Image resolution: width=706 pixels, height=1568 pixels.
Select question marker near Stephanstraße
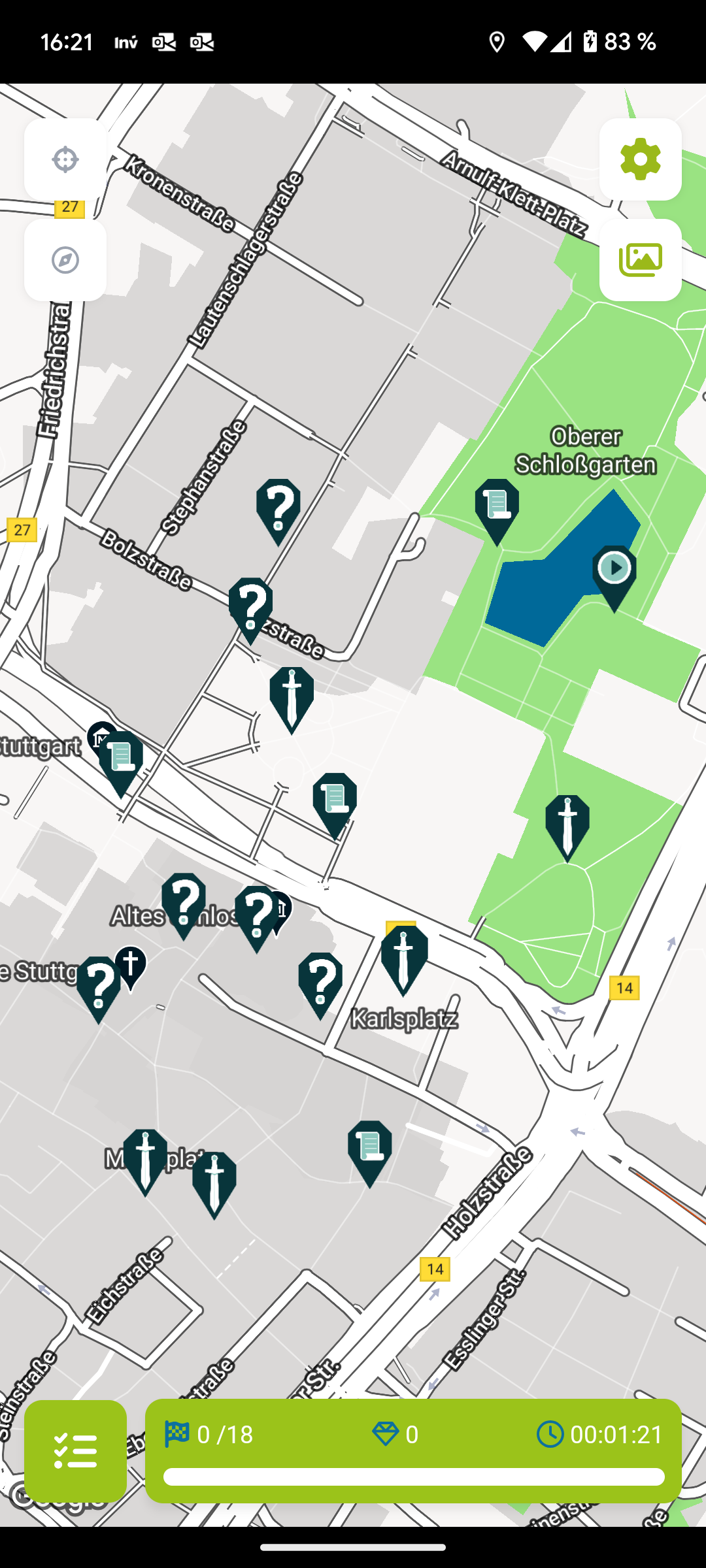click(278, 506)
